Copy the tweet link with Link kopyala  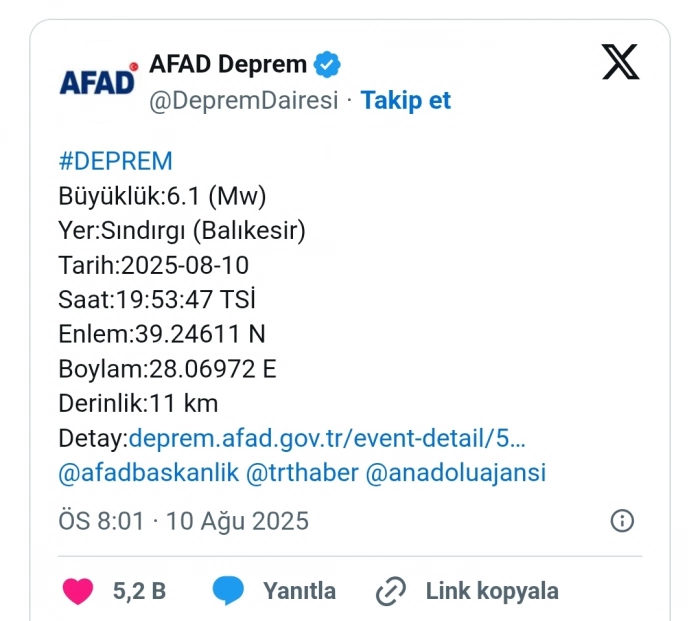pyautogui.click(x=467, y=591)
